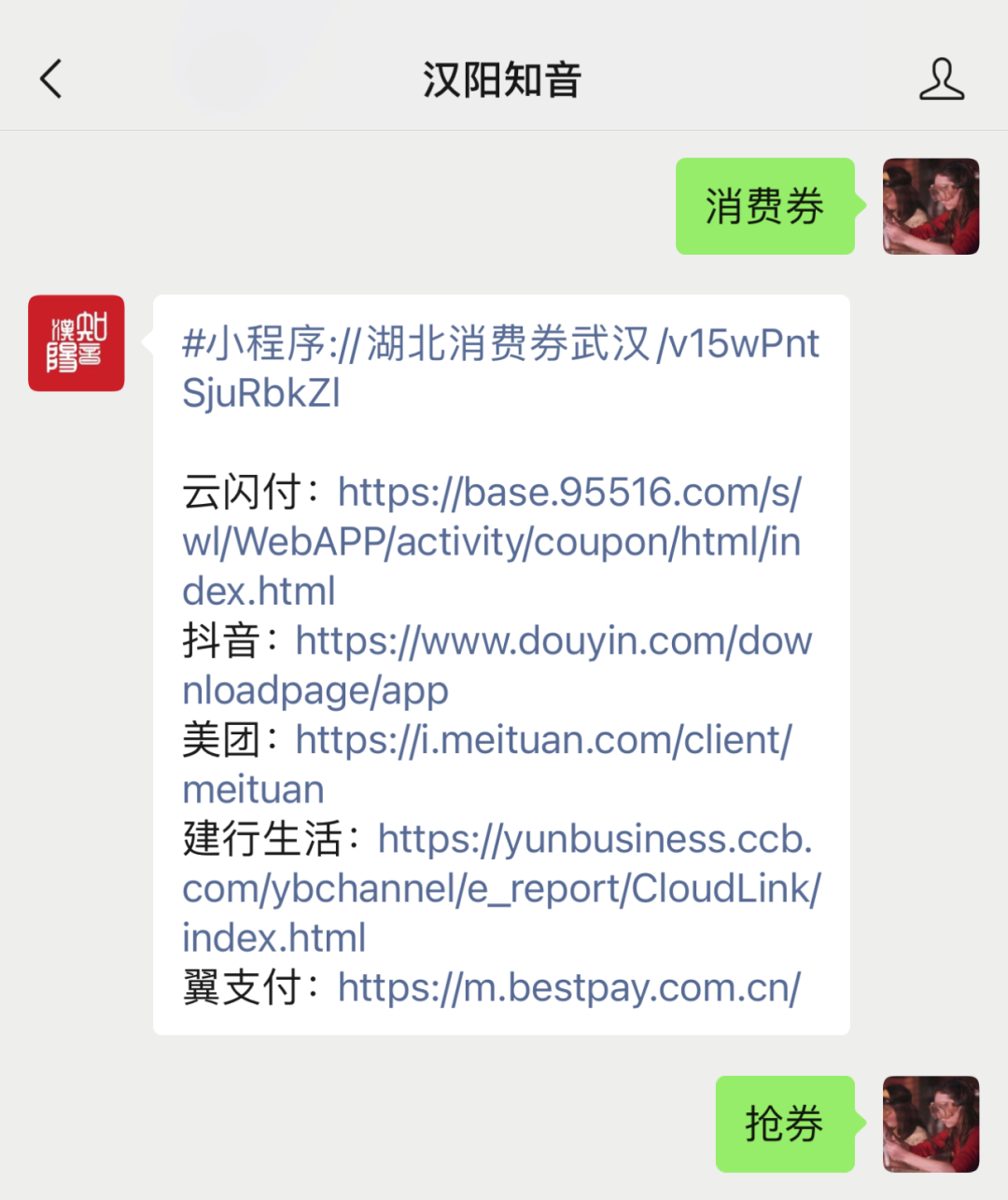Tap your avatar beside the 消费券 message
1008x1200 pixels.
point(931,206)
